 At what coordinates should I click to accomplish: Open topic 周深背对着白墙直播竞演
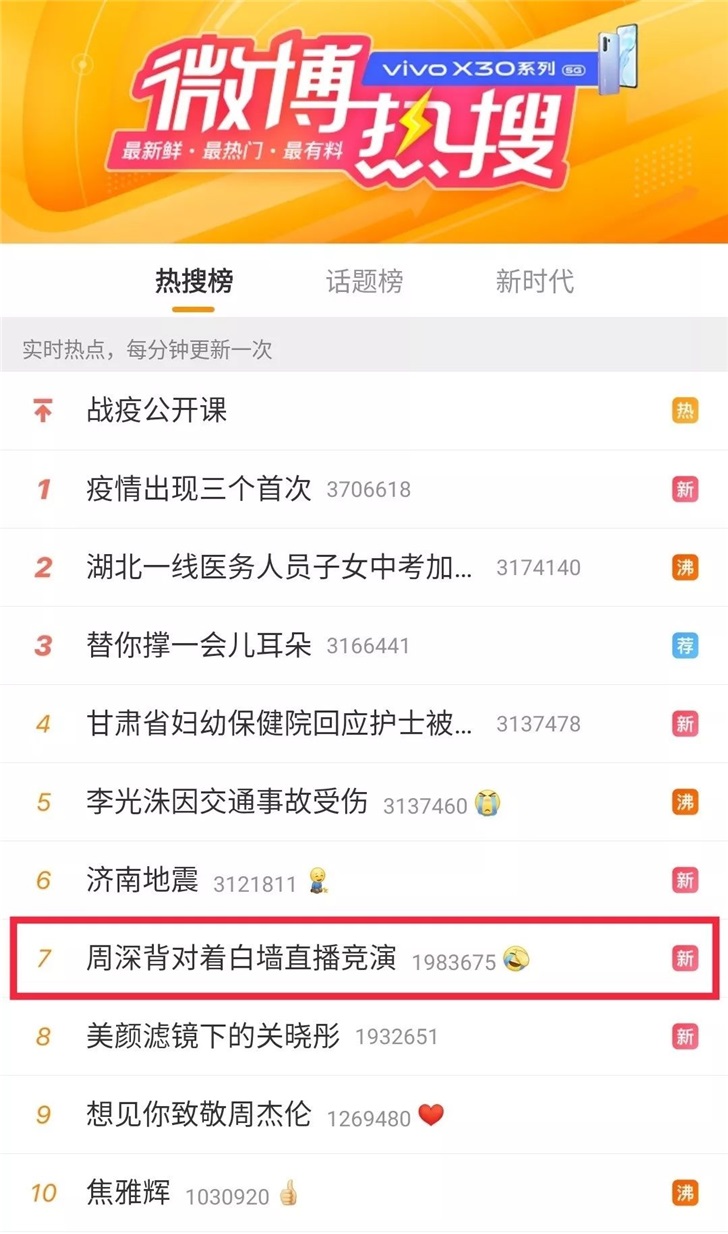pos(242,959)
